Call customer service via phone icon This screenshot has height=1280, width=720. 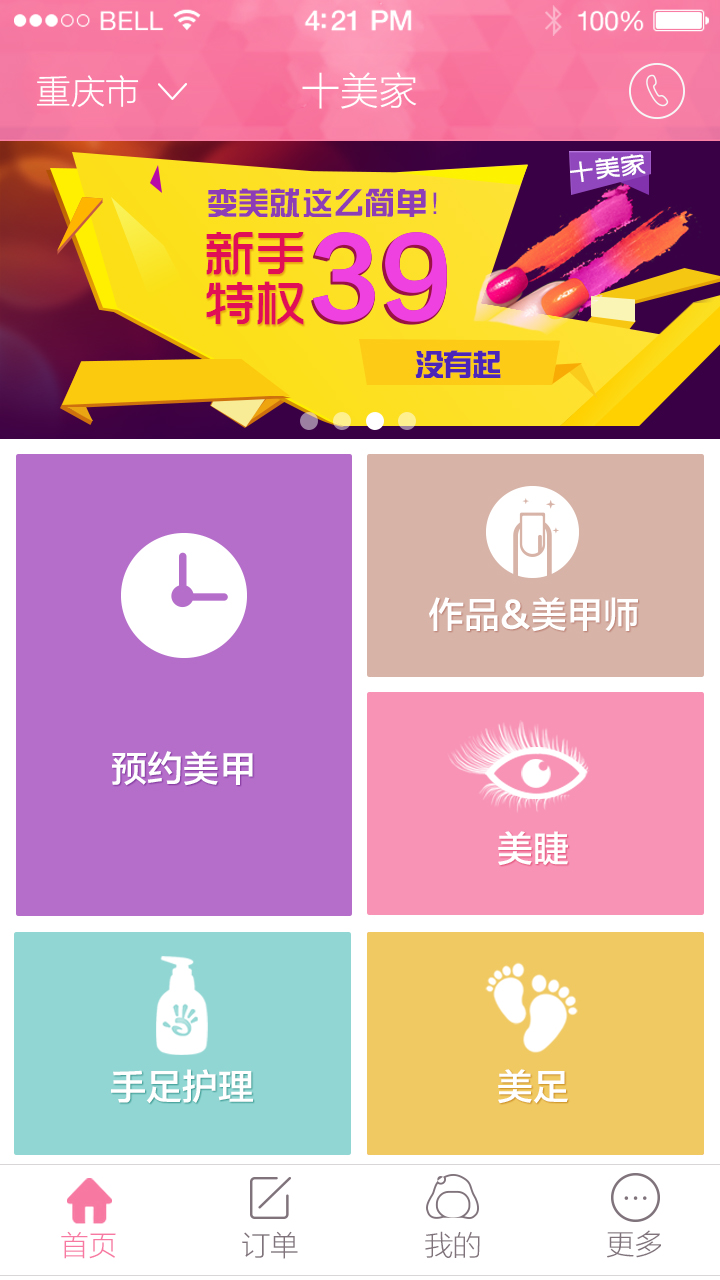(656, 91)
